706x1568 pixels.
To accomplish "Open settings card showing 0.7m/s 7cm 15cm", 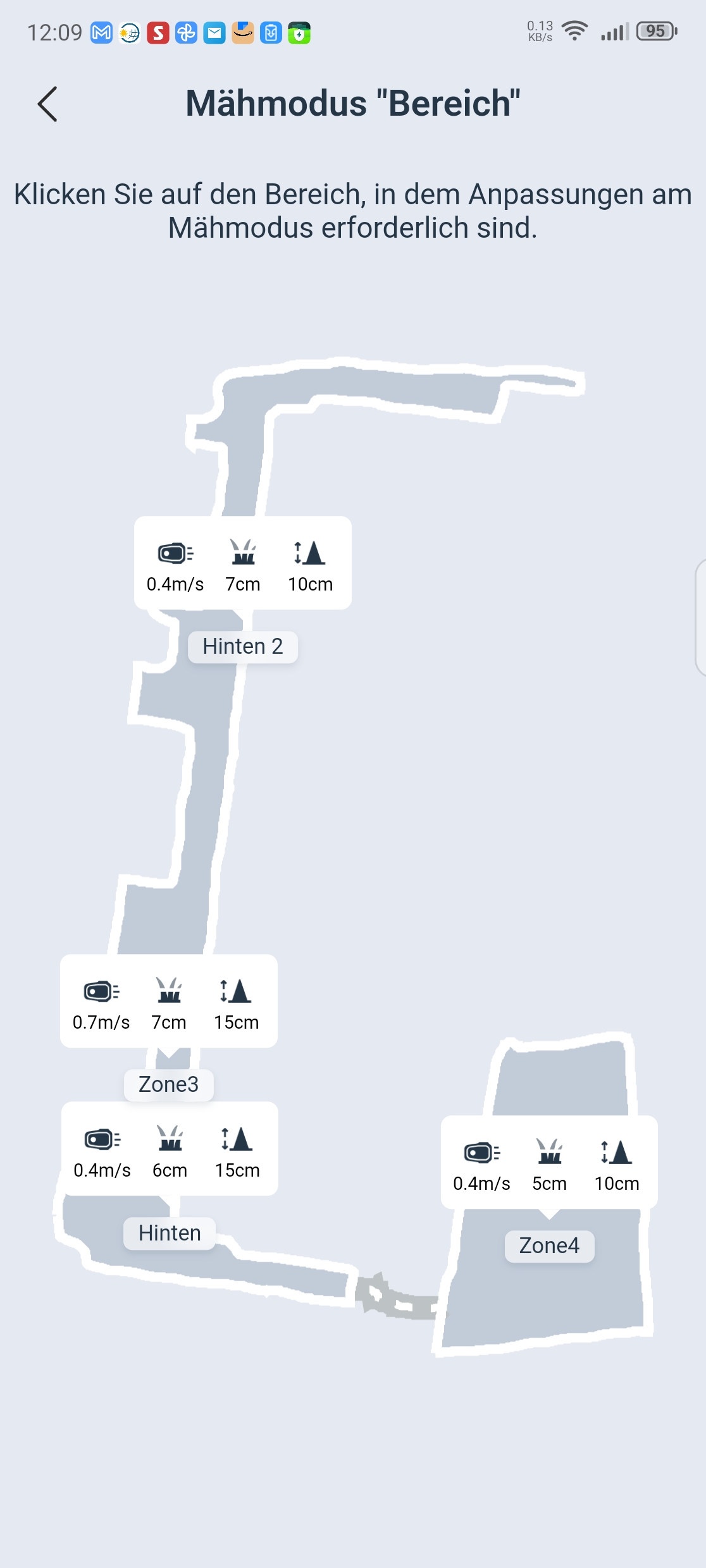I will tap(169, 1001).
